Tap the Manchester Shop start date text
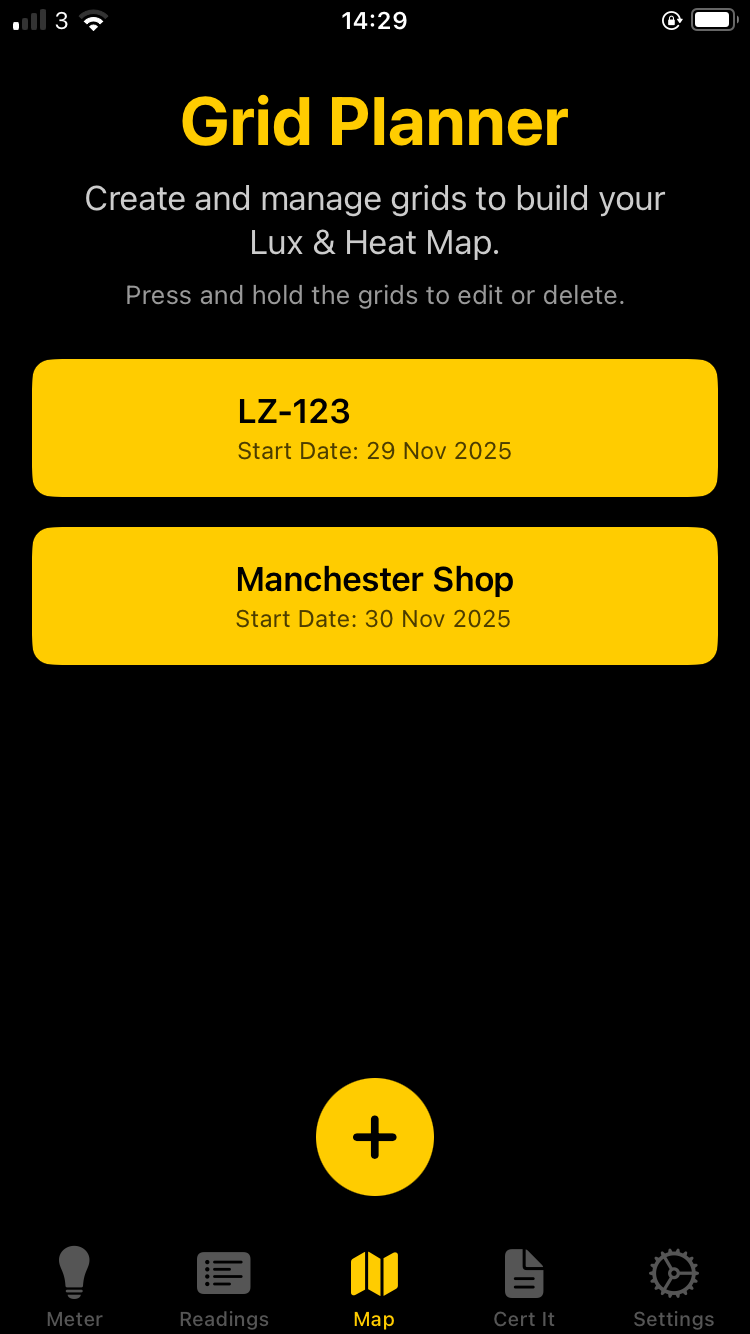750x1334 pixels. (374, 619)
